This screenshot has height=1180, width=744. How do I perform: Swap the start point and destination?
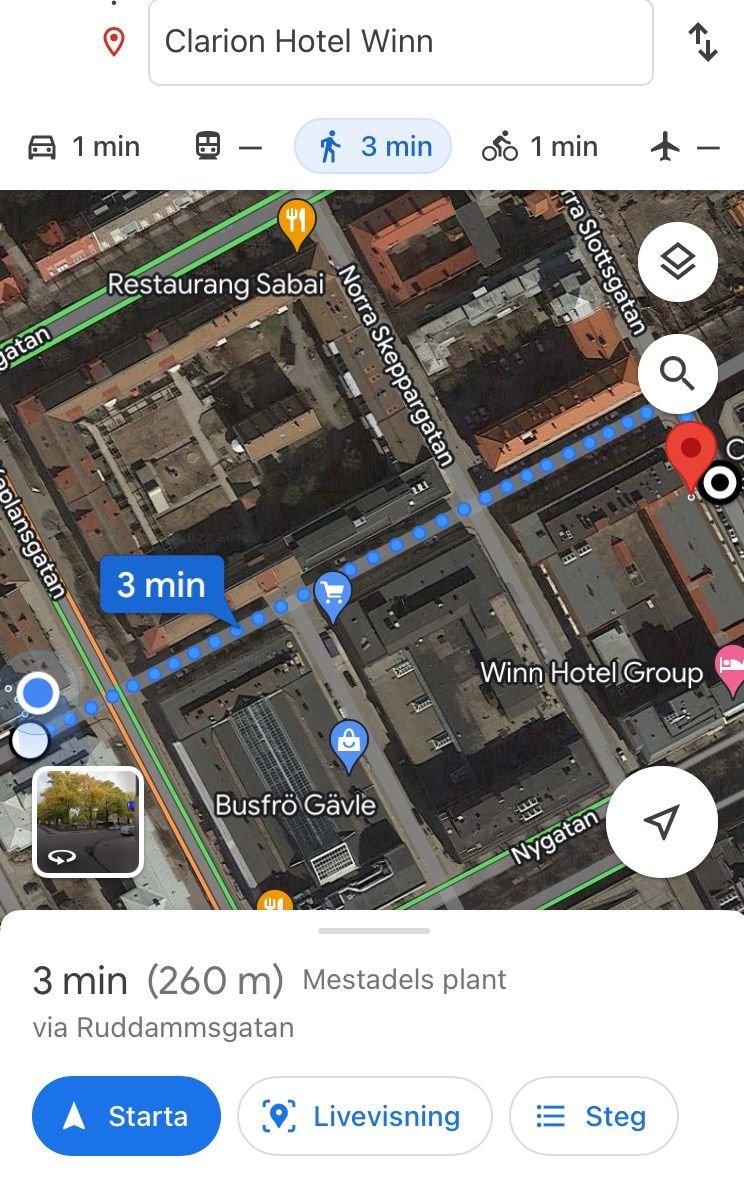[703, 42]
